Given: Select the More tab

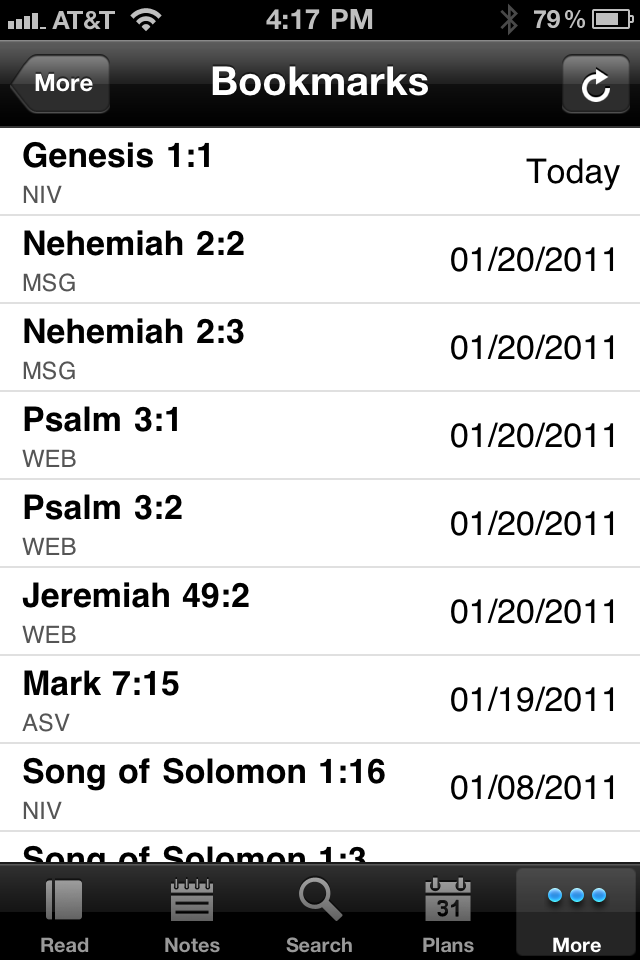Looking at the screenshot, I should 576,914.
